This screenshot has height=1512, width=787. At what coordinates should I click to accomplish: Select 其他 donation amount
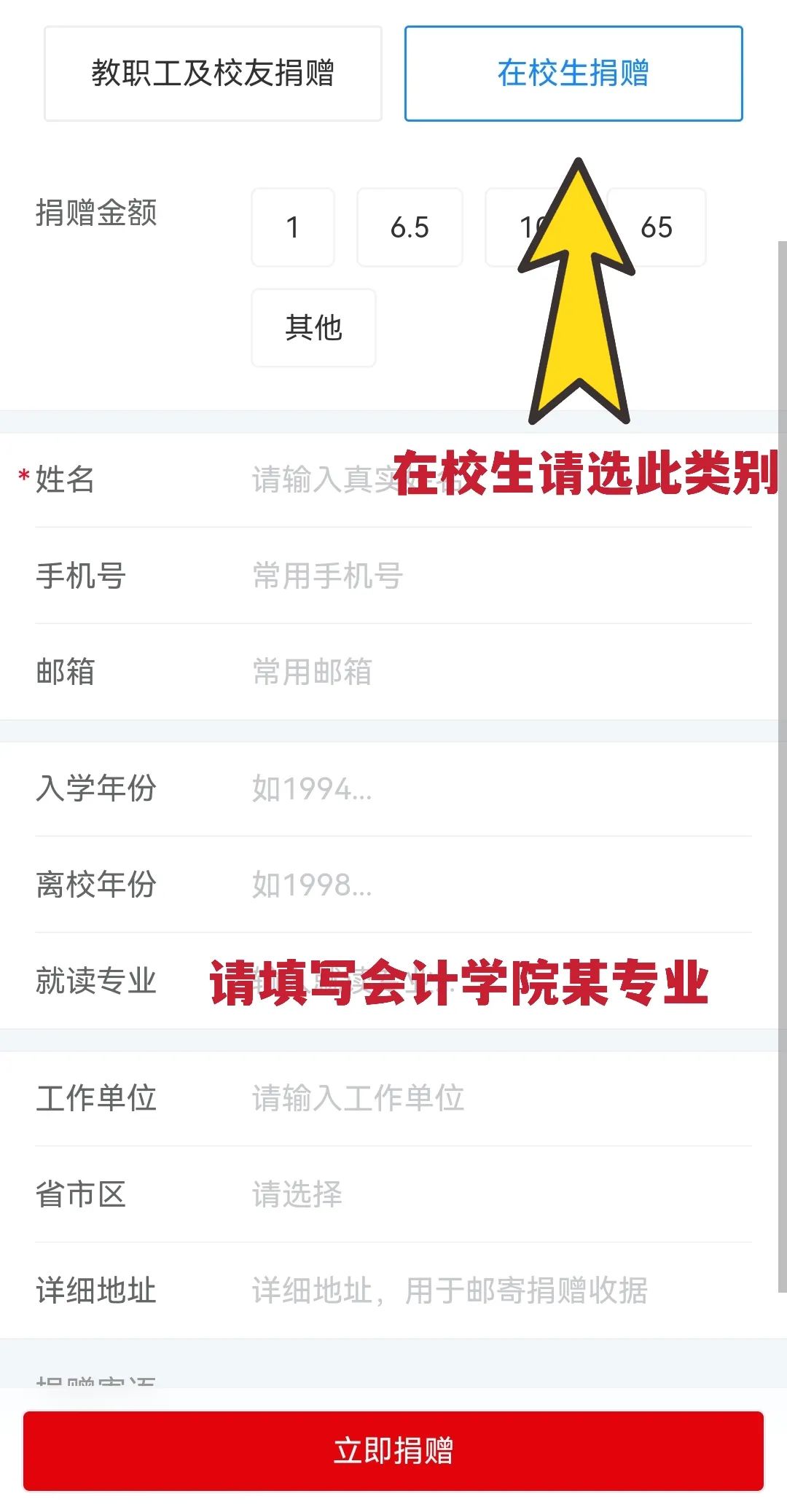313,328
